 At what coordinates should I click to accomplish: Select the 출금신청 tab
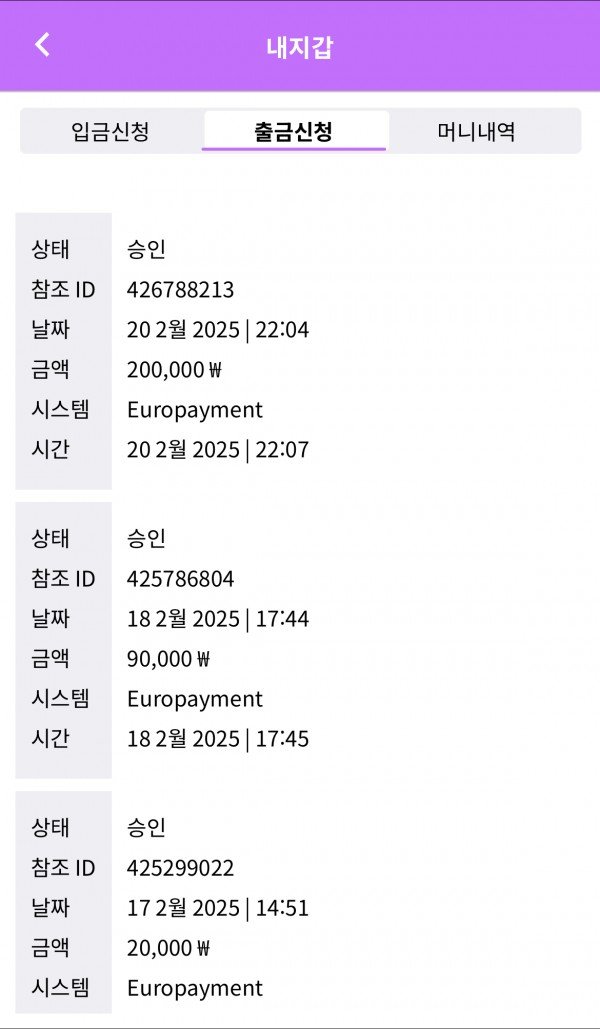pyautogui.click(x=294, y=131)
